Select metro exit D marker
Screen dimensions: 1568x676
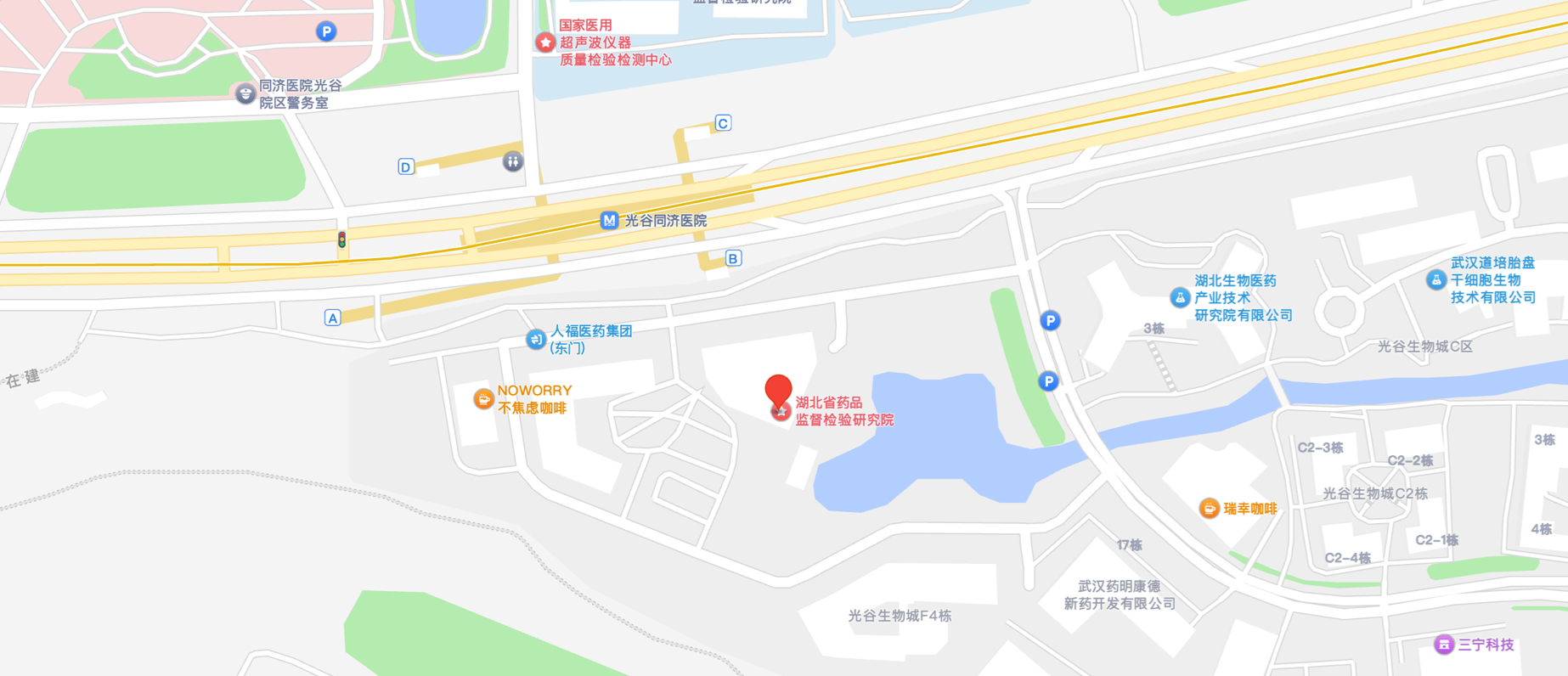pyautogui.click(x=406, y=166)
